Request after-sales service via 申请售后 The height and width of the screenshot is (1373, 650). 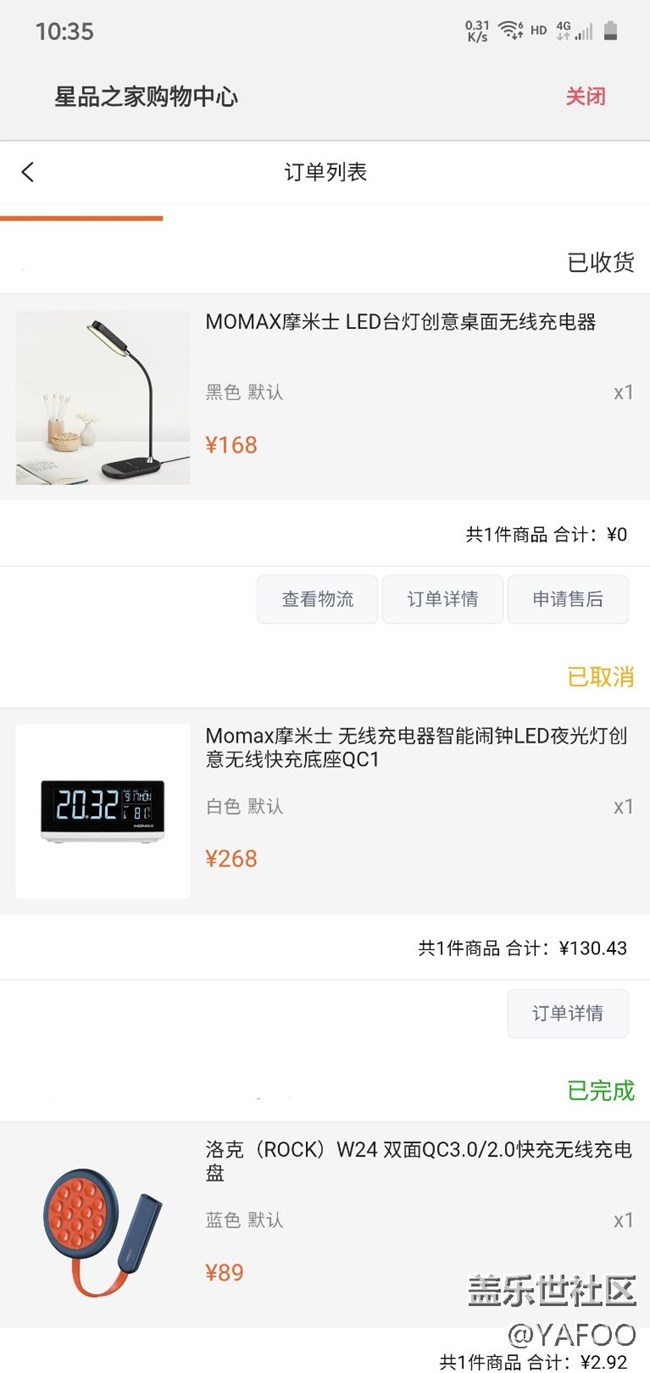point(567,599)
